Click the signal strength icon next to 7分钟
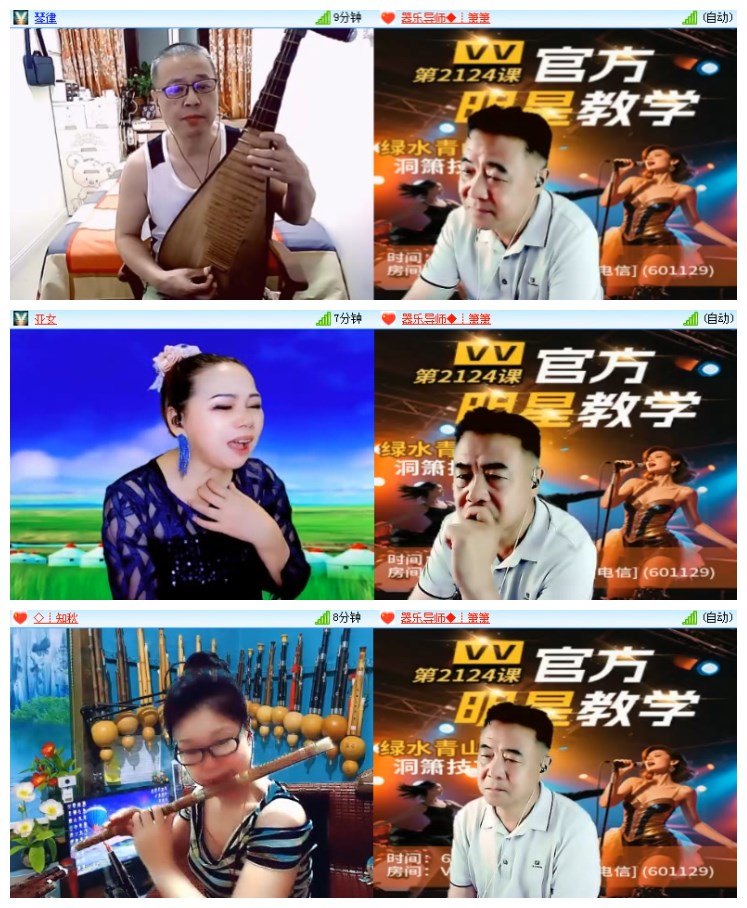Image resolution: width=747 pixels, height=908 pixels. pos(325,318)
